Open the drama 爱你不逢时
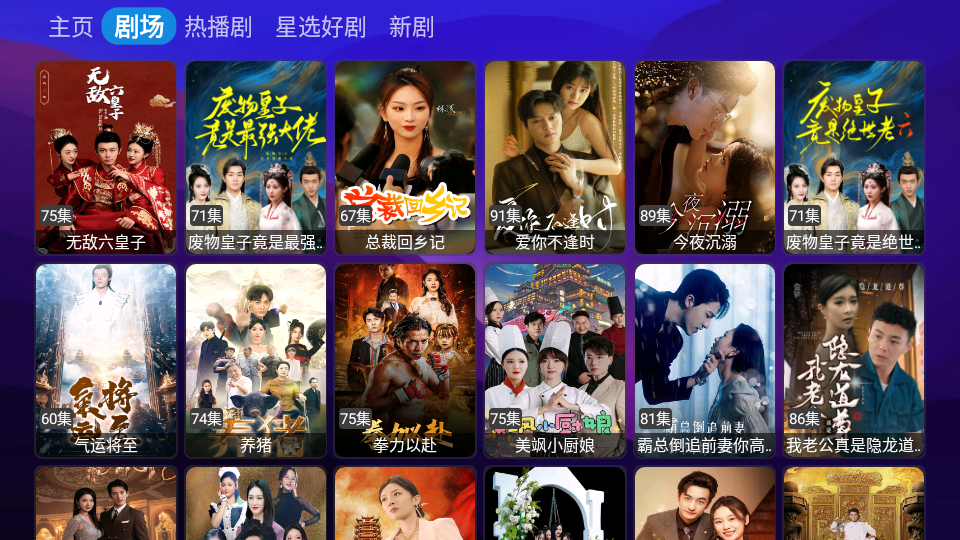Viewport: 960px width, 540px height. point(555,157)
